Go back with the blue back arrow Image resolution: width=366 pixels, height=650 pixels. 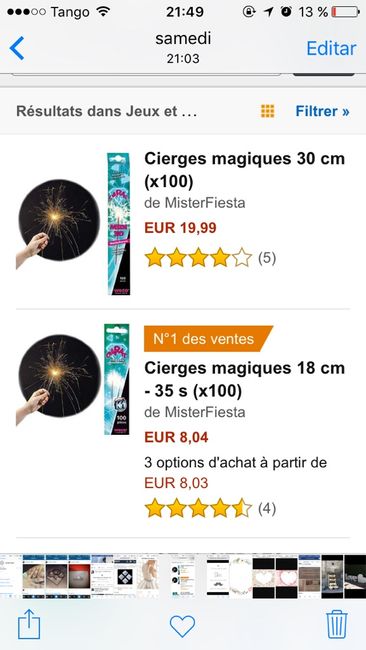pyautogui.click(x=17, y=48)
